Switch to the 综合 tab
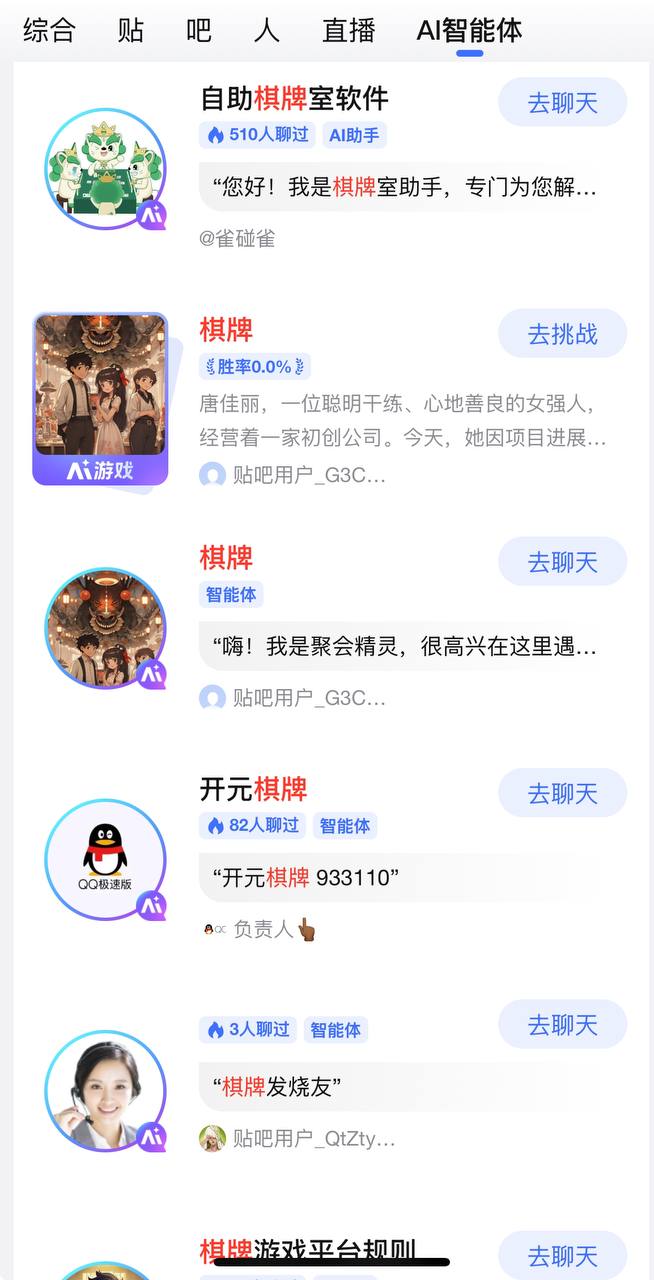 coord(49,30)
